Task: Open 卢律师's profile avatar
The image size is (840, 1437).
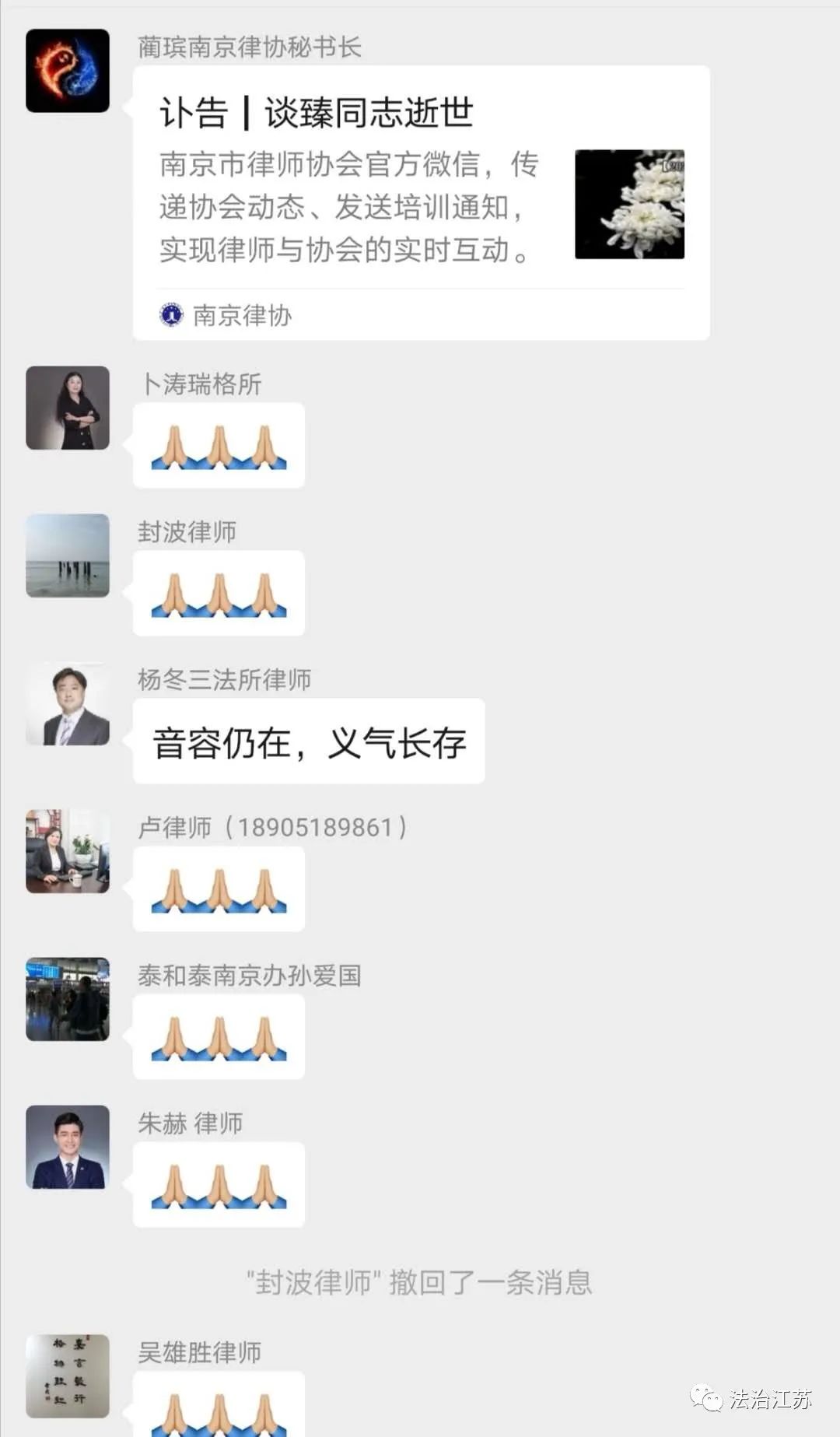Action: pos(68,851)
